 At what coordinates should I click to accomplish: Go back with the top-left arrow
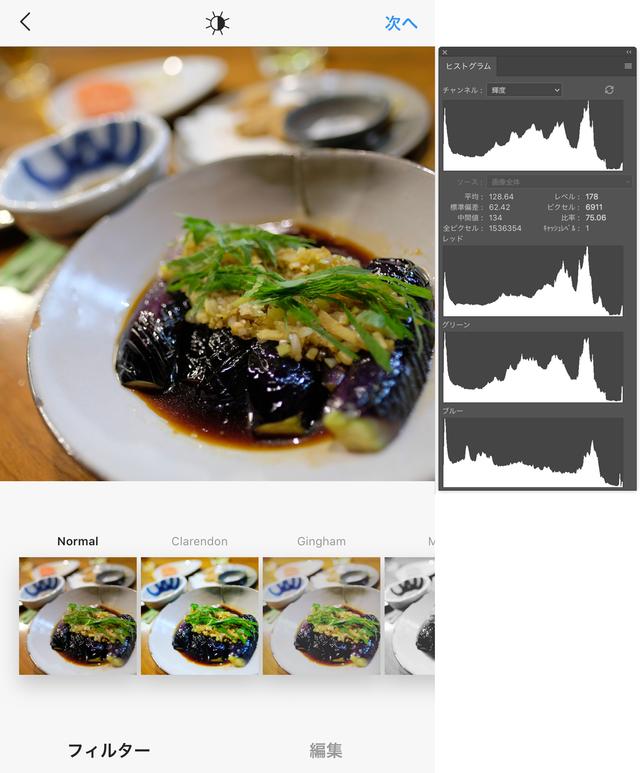tap(25, 22)
